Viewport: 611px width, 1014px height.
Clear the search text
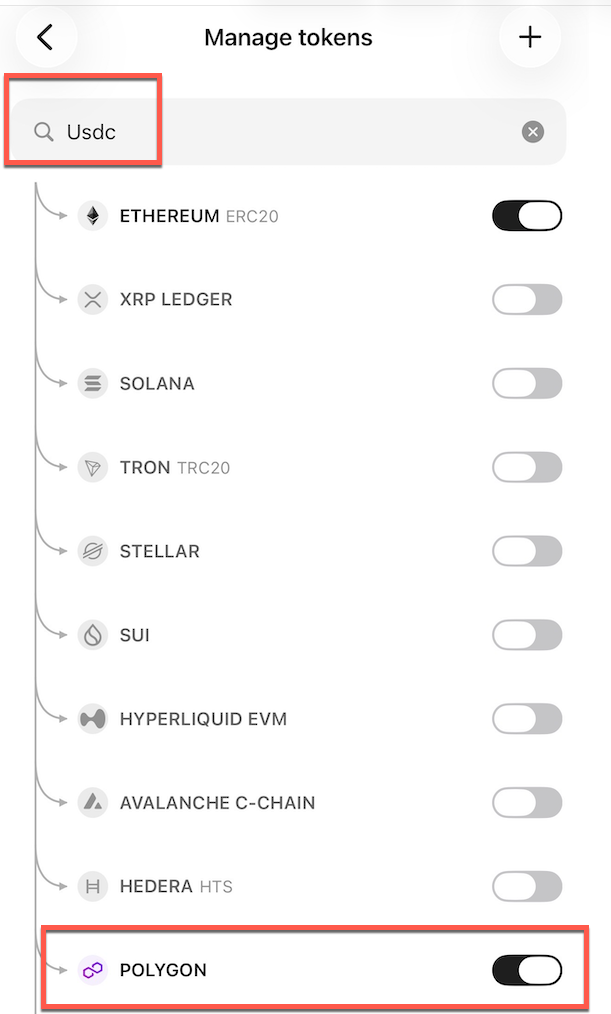click(533, 132)
